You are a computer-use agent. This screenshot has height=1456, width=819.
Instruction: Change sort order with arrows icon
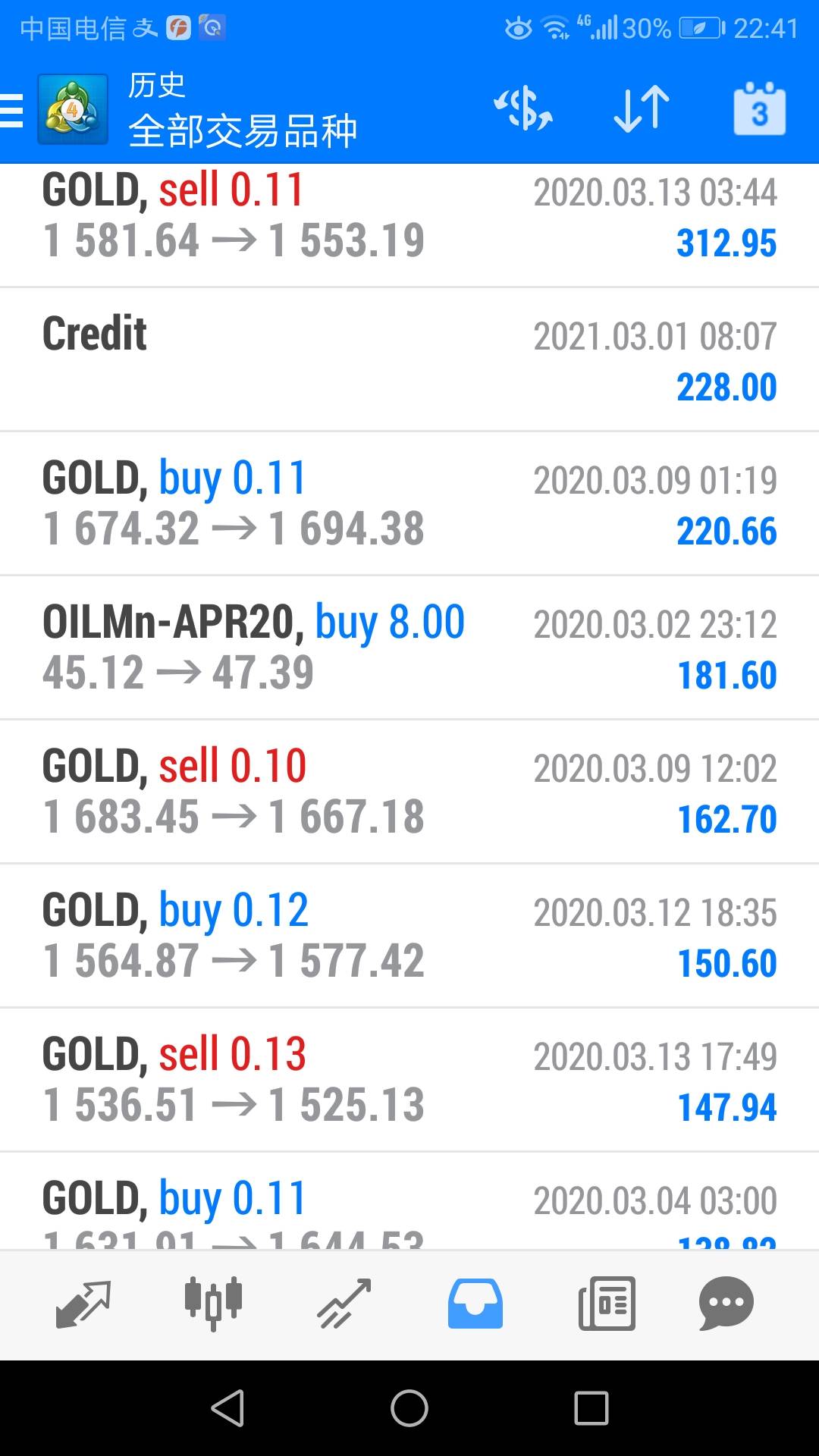pyautogui.click(x=642, y=110)
